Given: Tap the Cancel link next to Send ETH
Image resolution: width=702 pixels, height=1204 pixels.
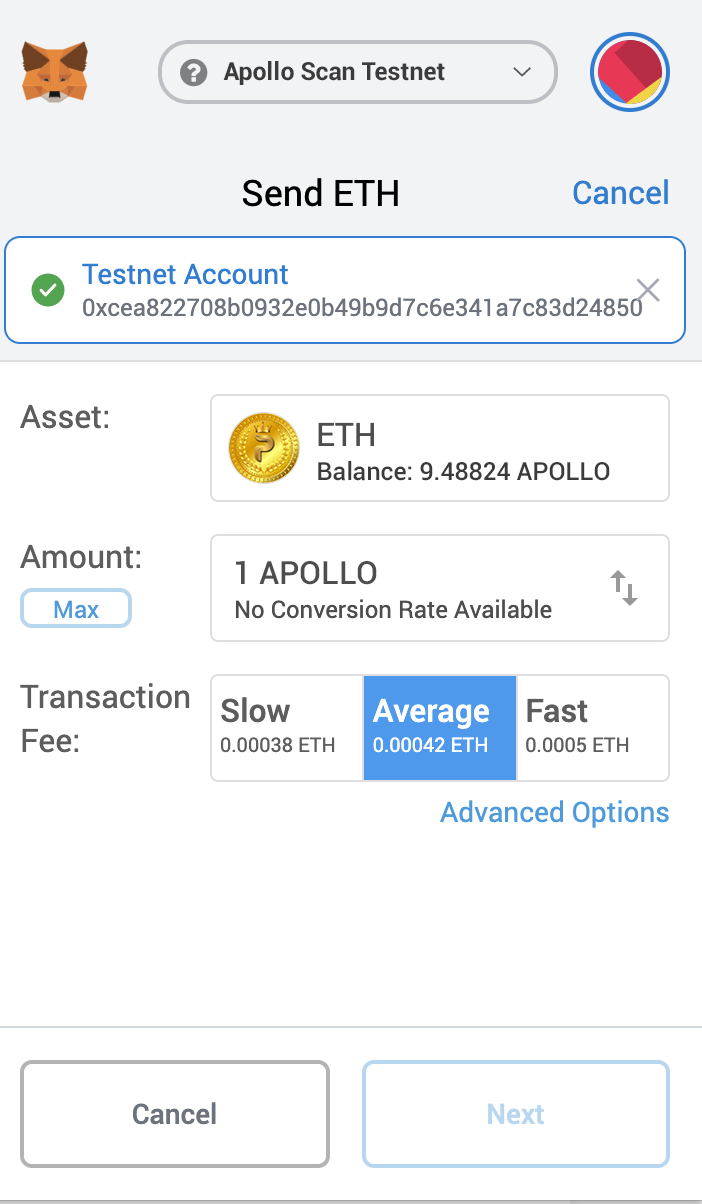Looking at the screenshot, I should (620, 192).
